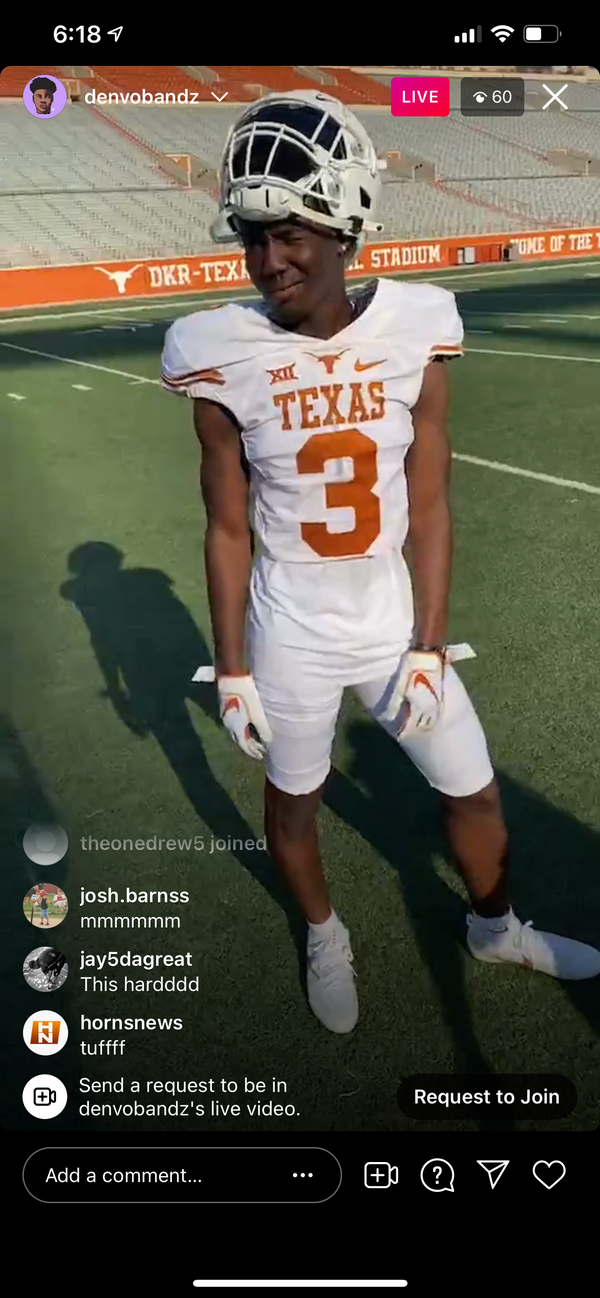Focus the Add a comment field

(x=150, y=1175)
